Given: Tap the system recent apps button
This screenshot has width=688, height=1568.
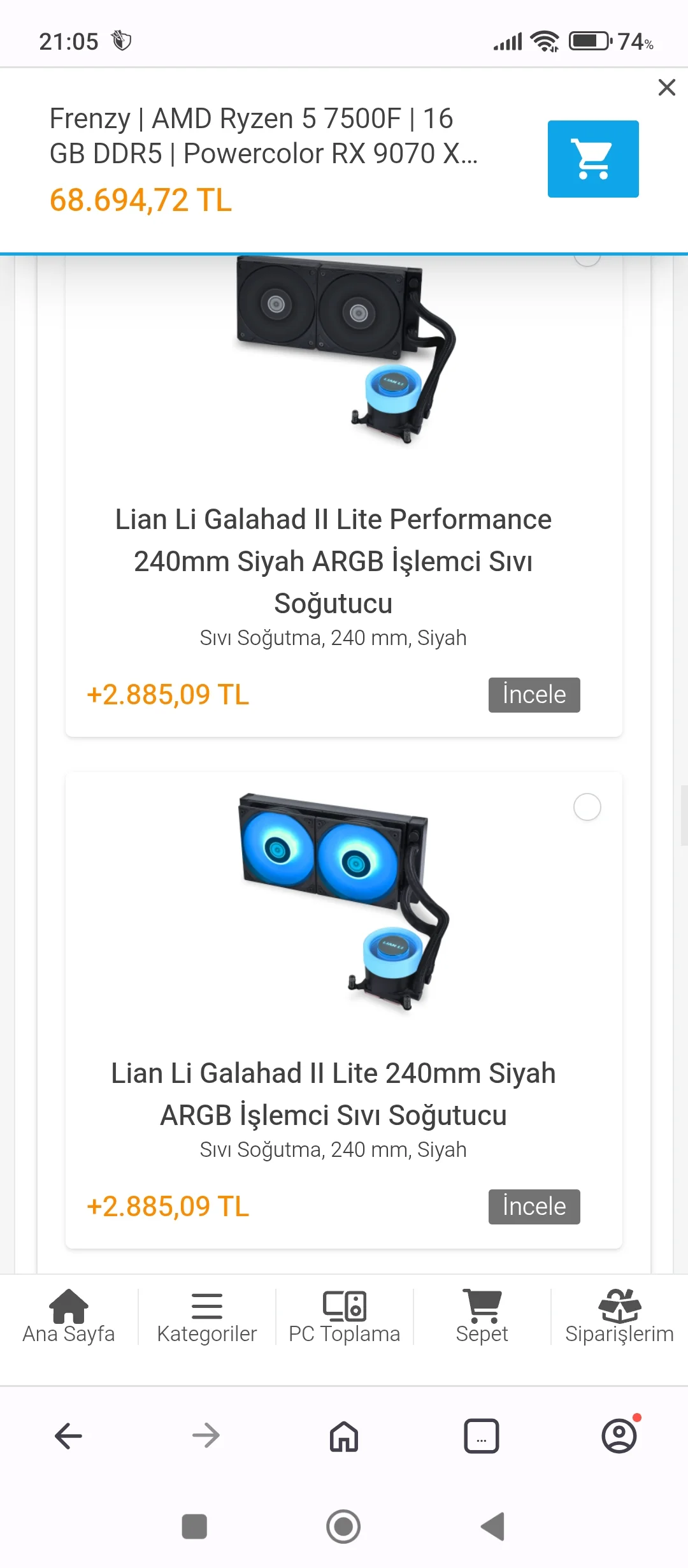Looking at the screenshot, I should (194, 1527).
